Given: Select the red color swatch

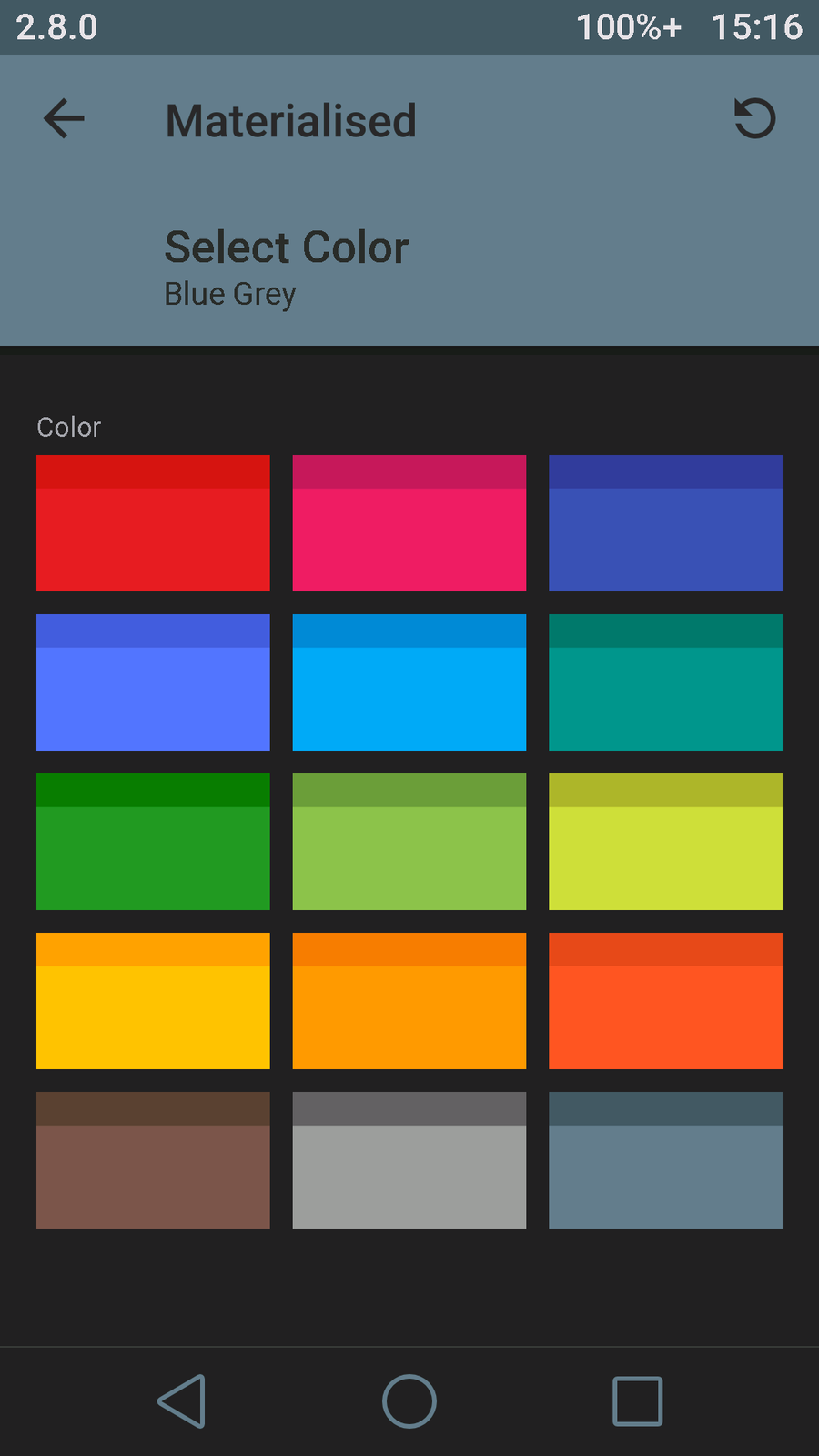Looking at the screenshot, I should pyautogui.click(x=153, y=523).
